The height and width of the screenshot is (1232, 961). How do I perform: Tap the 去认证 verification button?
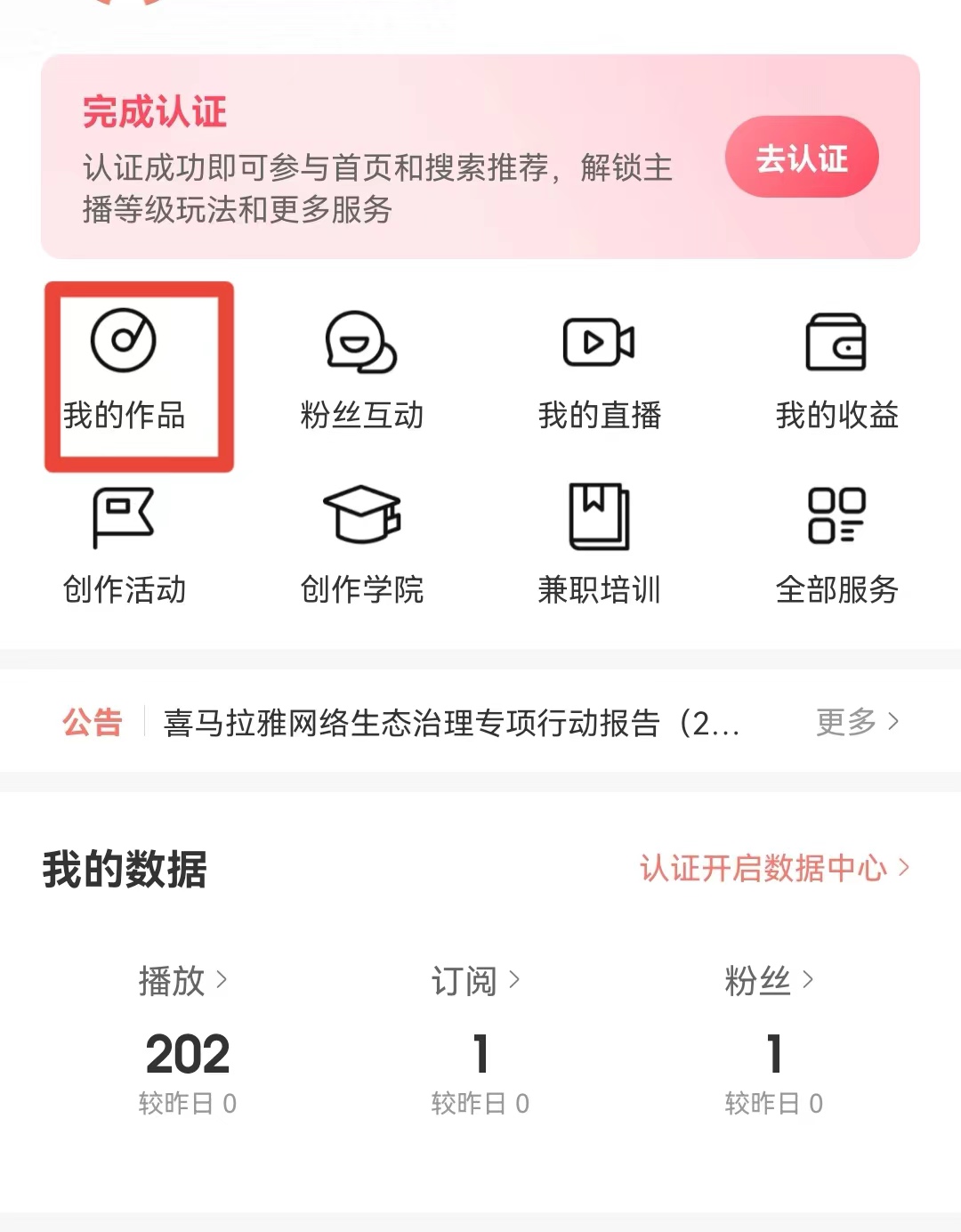coord(800,158)
